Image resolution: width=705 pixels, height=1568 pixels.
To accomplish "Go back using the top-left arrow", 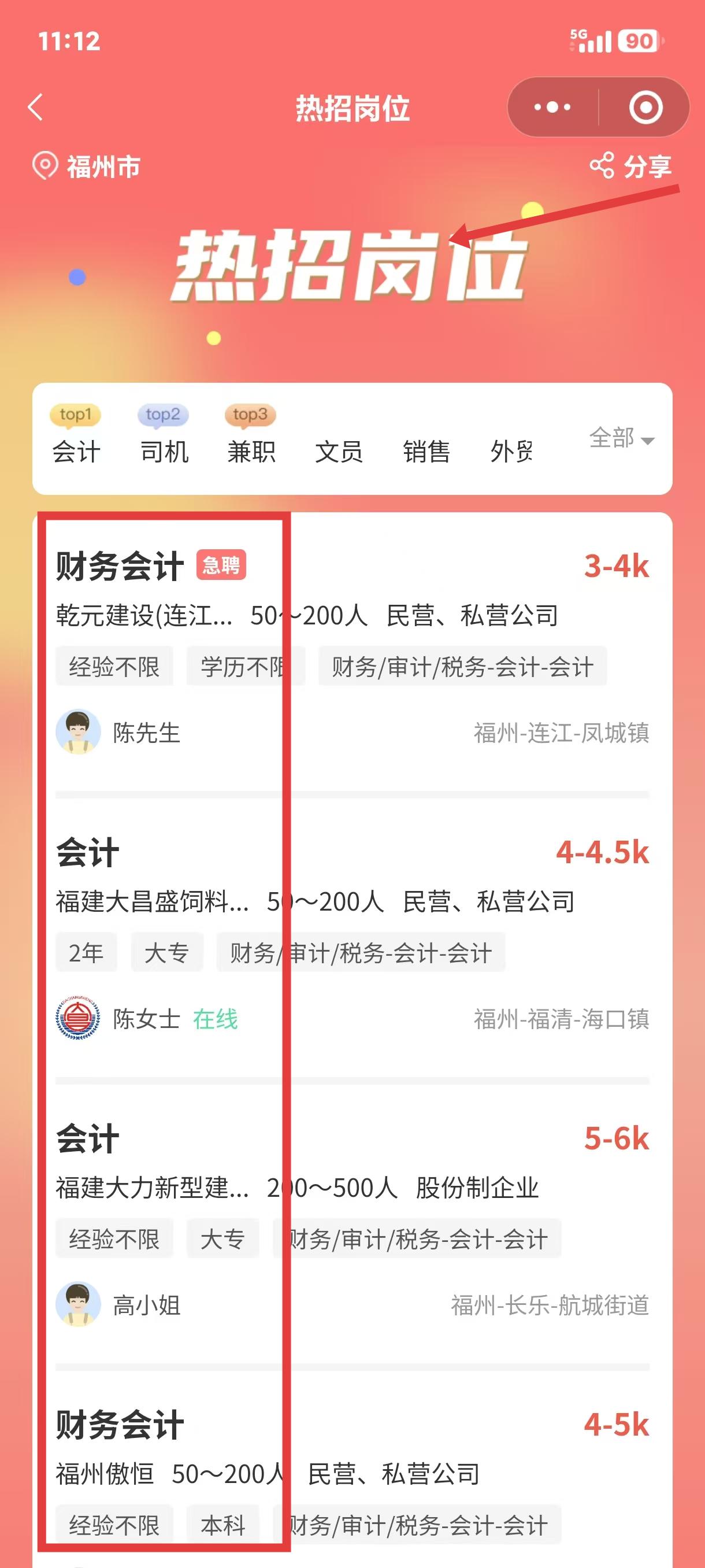I will pos(36,108).
